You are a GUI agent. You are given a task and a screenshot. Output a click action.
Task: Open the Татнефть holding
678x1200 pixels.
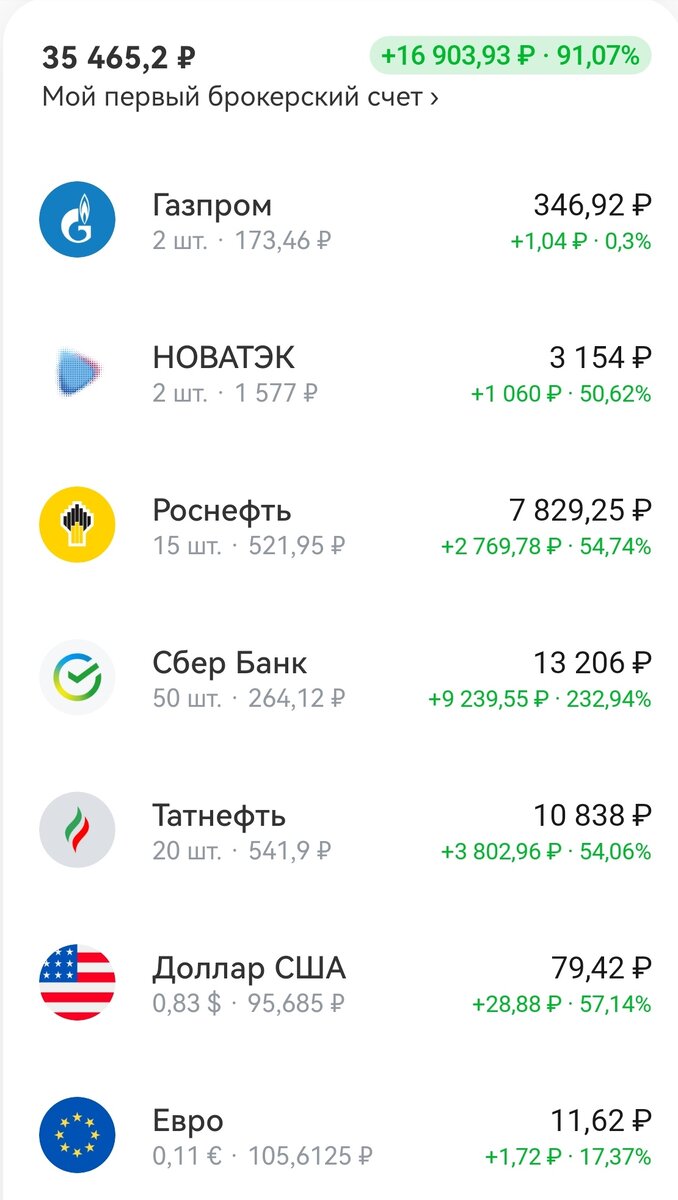point(345,830)
